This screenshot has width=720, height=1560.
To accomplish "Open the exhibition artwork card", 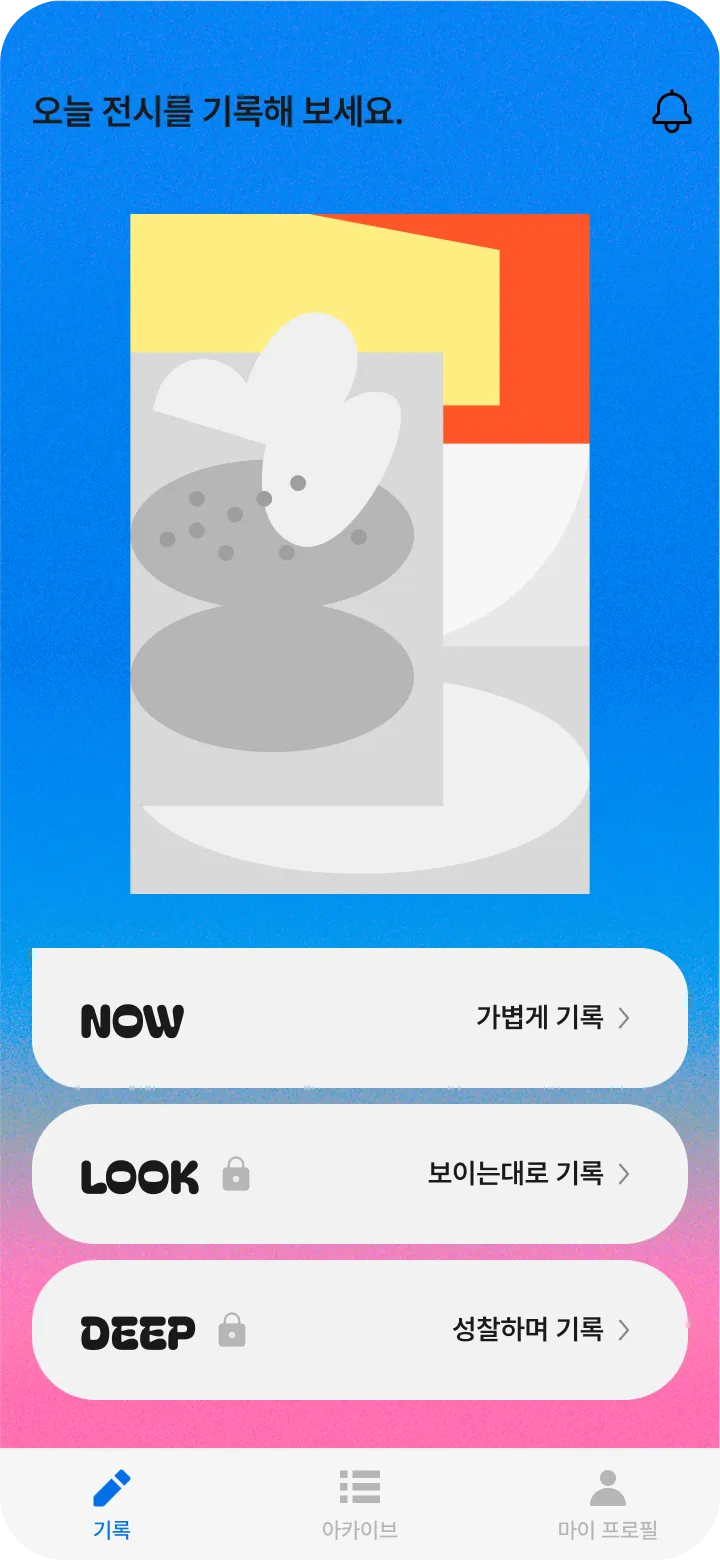I will [360, 553].
